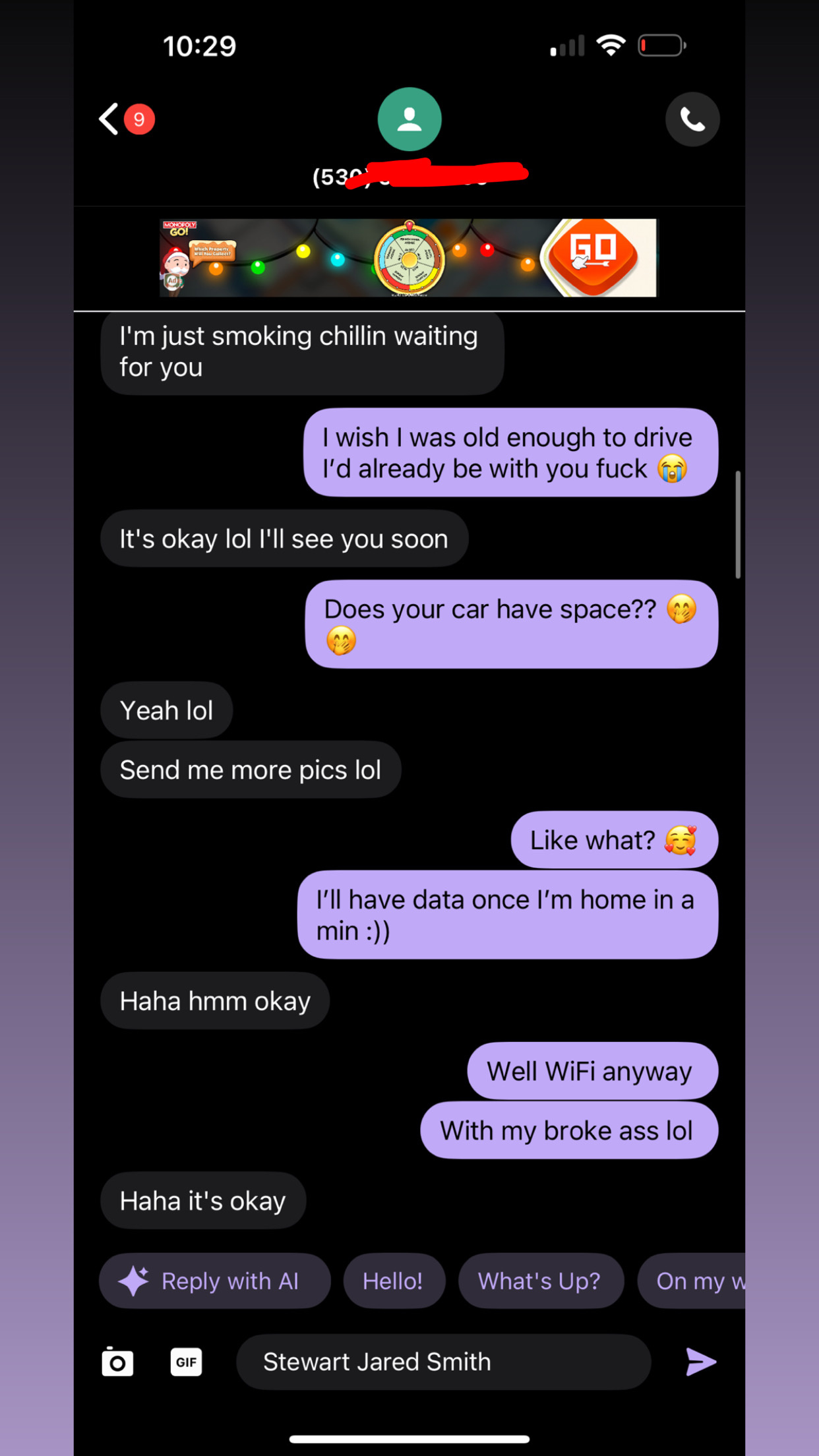Tap the Reply with AI chip
Viewport: 819px width, 1456px height.
214,1281
